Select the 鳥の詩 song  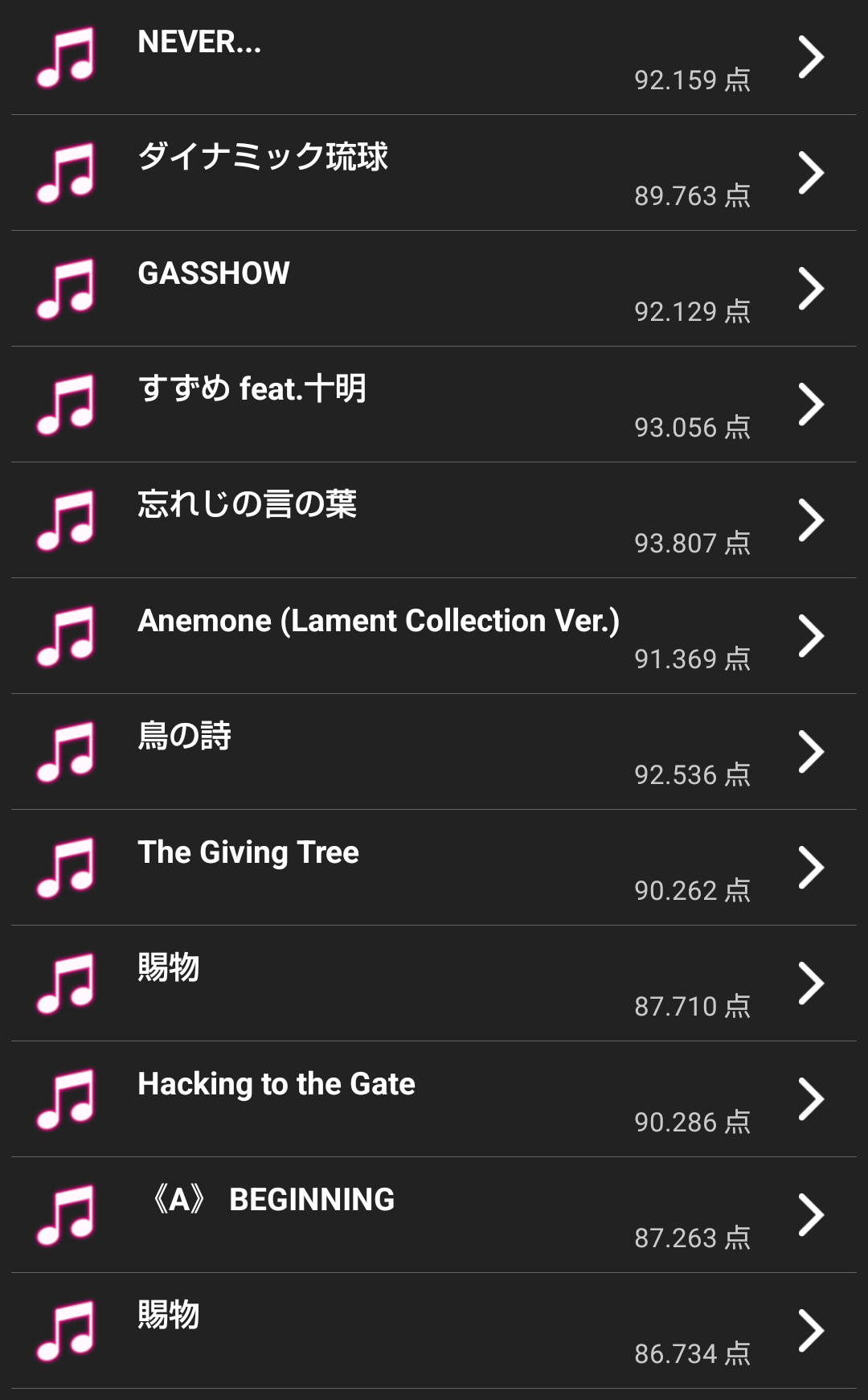434,752
